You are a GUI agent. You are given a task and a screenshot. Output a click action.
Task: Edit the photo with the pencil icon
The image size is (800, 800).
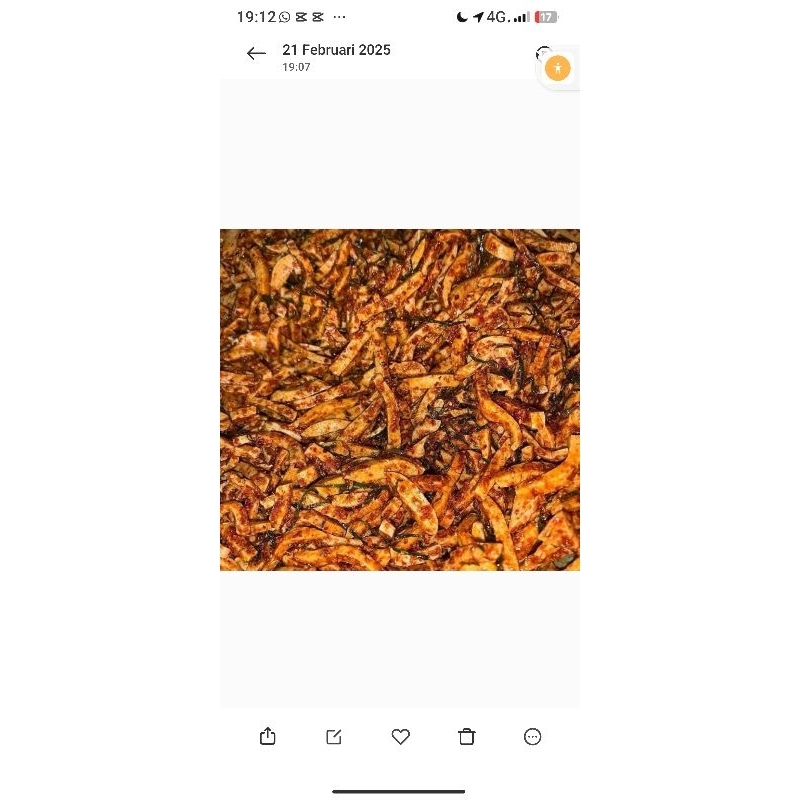pos(334,737)
